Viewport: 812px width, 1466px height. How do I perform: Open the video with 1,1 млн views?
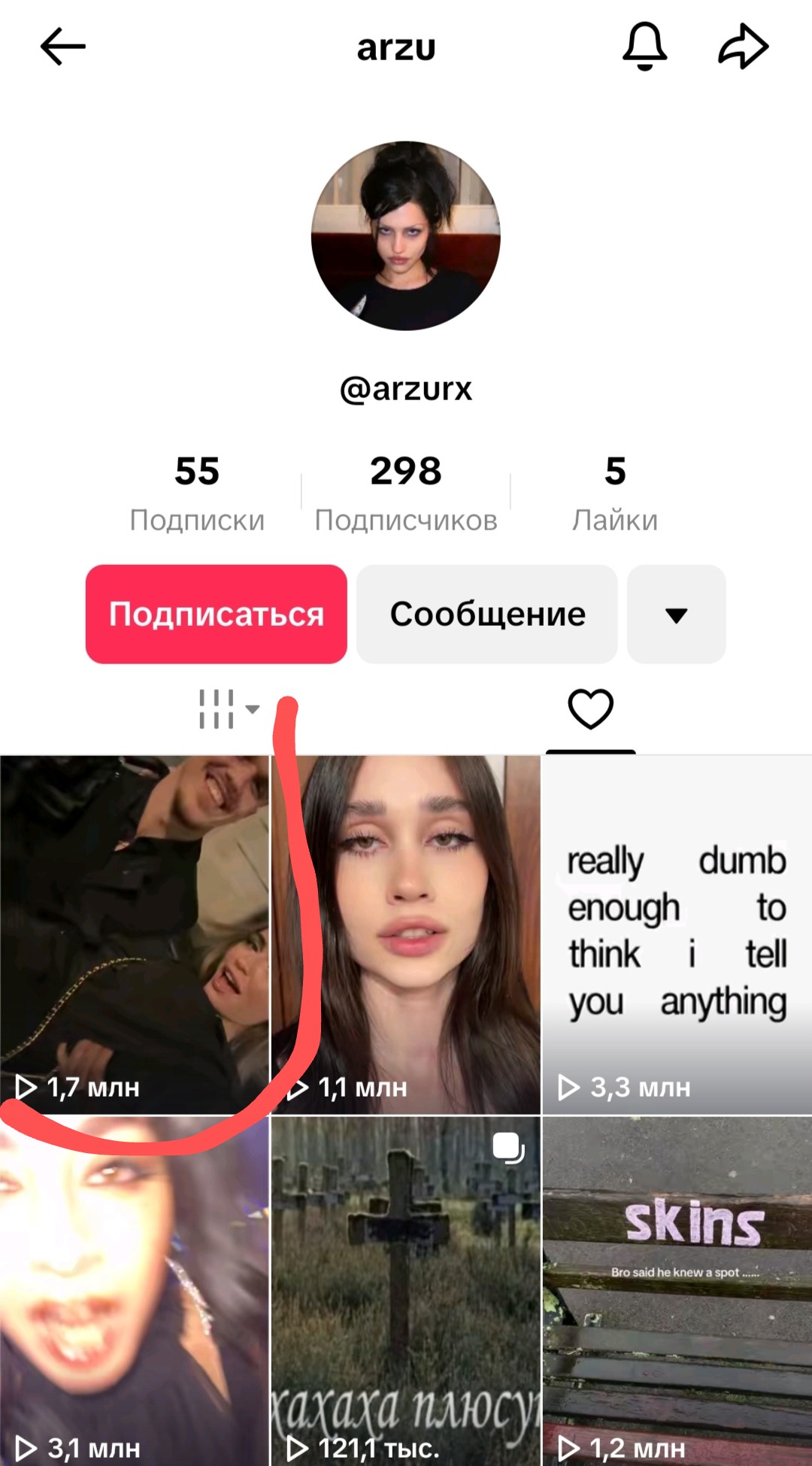pyautogui.click(x=406, y=935)
